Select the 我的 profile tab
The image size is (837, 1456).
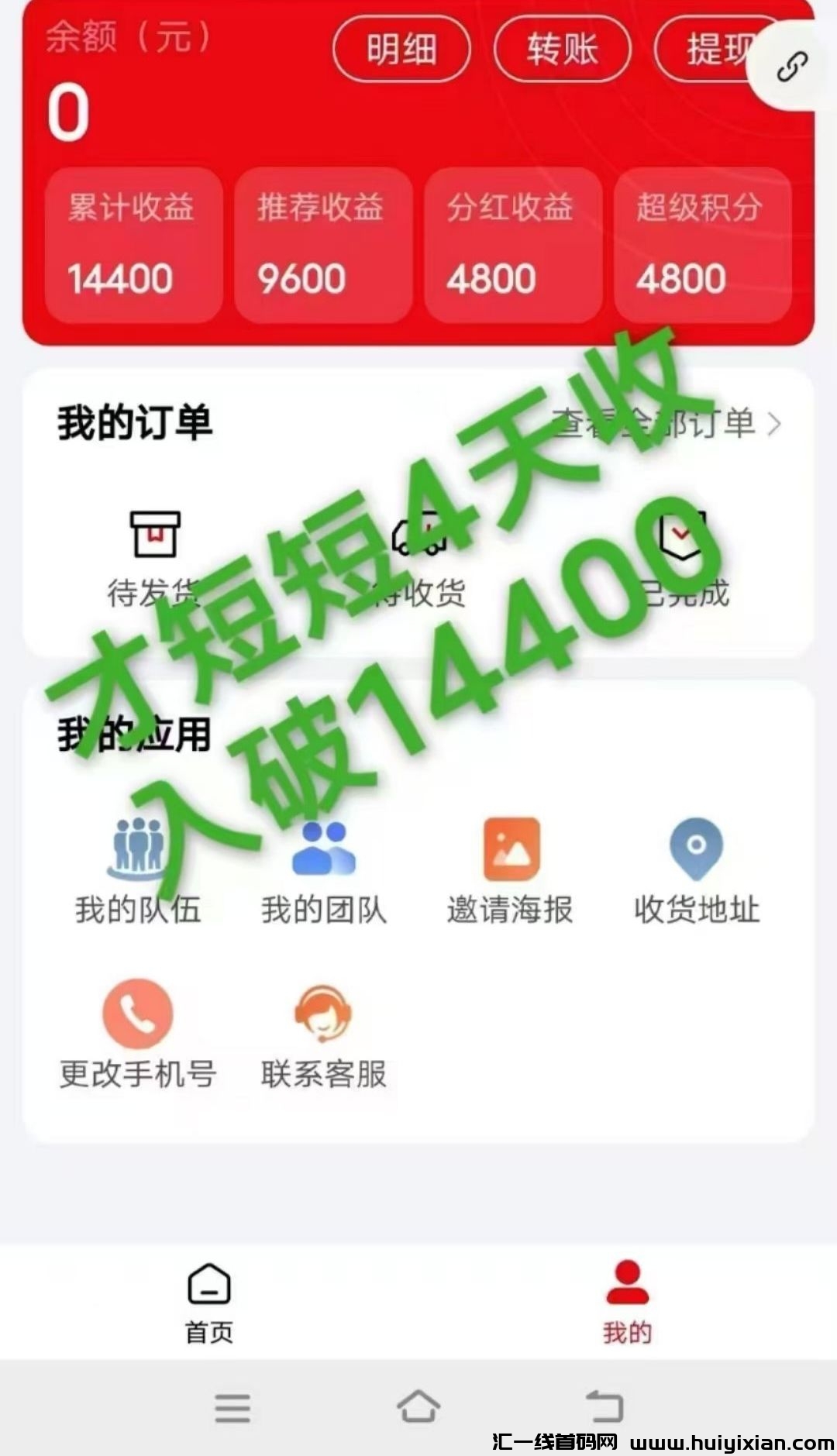pyautogui.click(x=627, y=1302)
